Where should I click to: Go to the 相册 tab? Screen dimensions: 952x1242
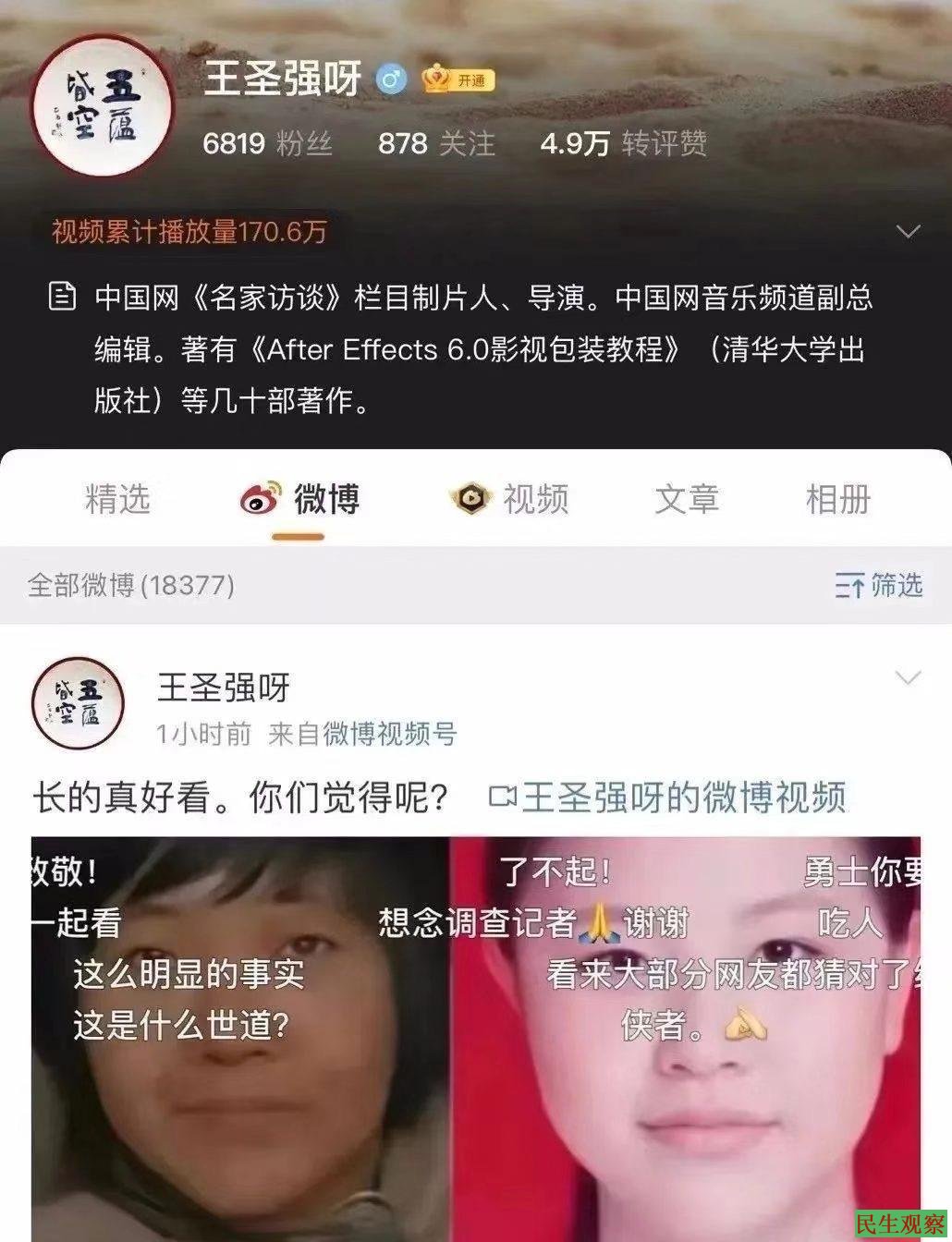coord(837,500)
